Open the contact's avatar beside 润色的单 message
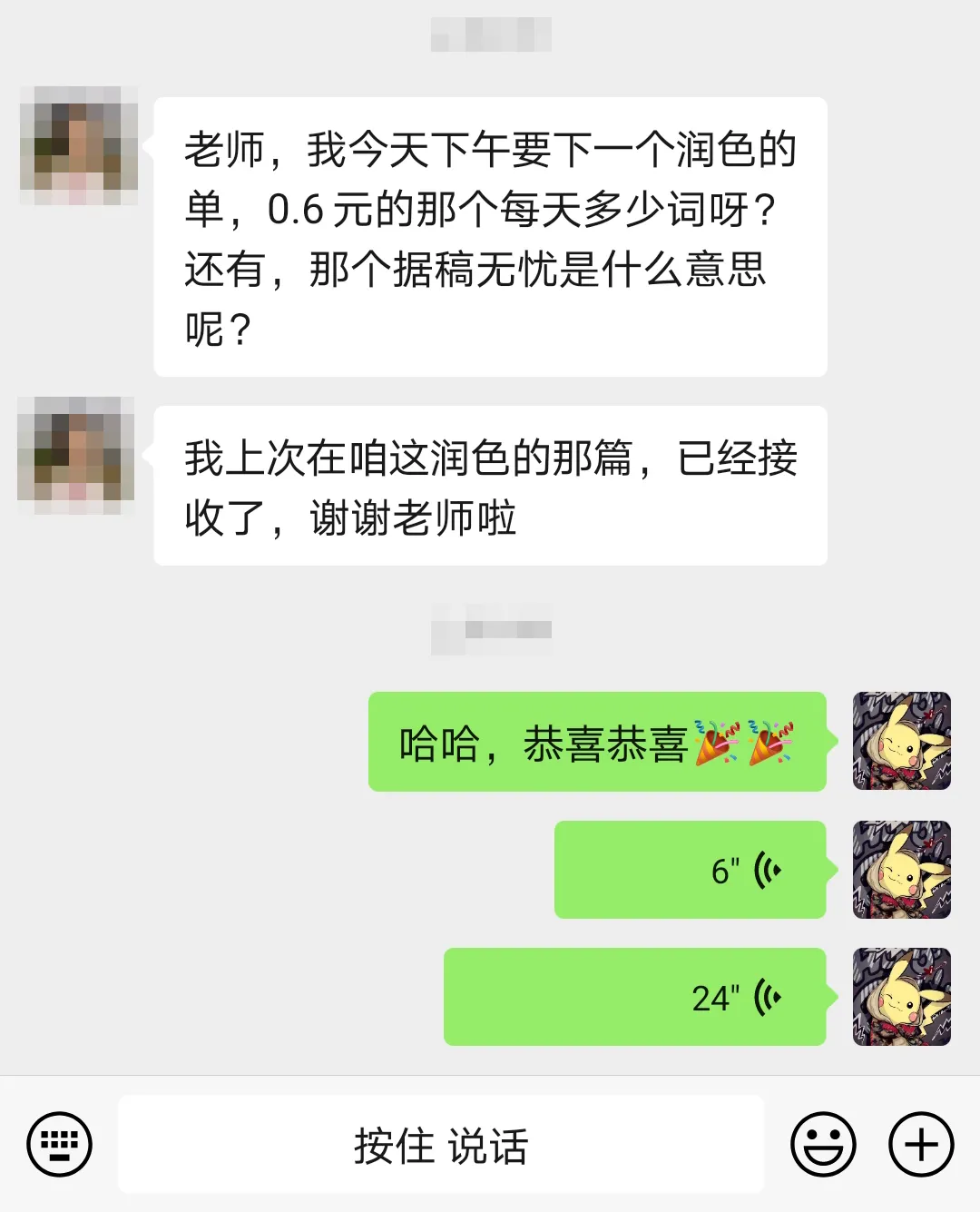The height and width of the screenshot is (1212, 980). 79,145
